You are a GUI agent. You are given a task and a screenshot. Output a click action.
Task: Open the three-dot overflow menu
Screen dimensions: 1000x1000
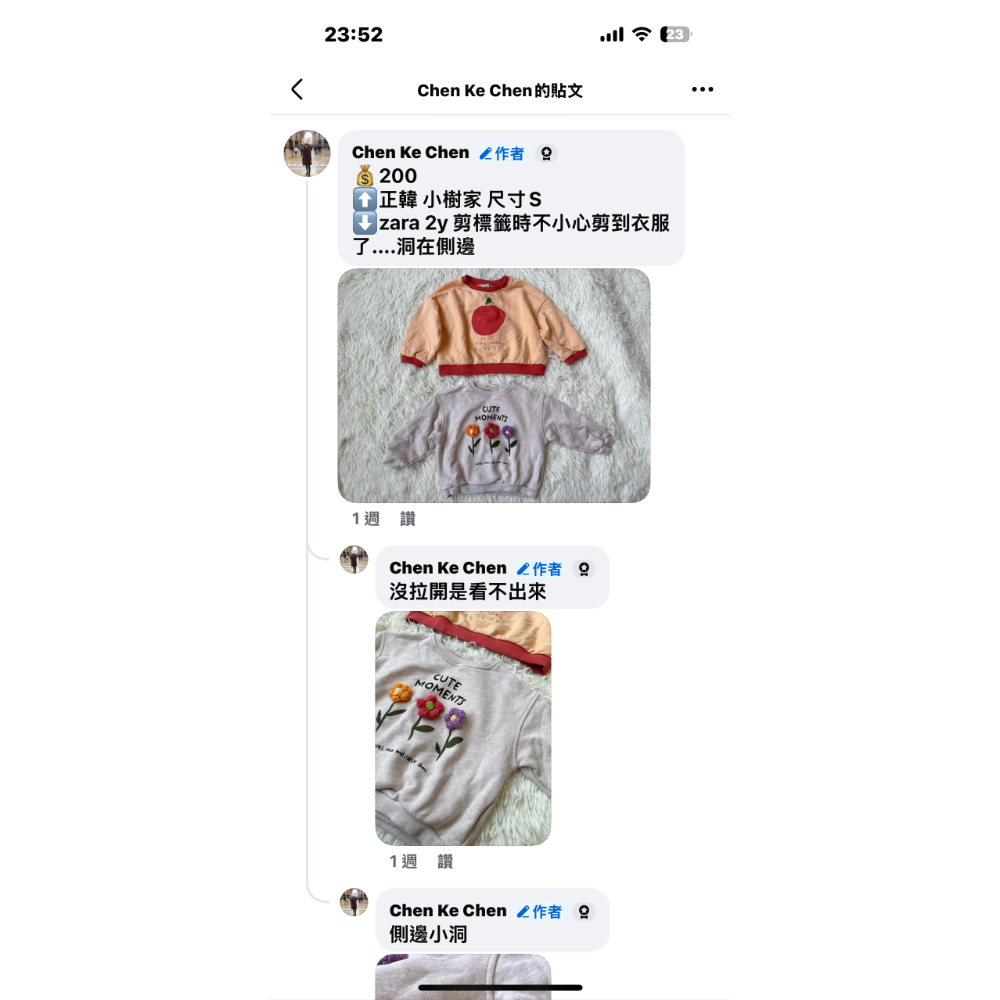tap(702, 89)
